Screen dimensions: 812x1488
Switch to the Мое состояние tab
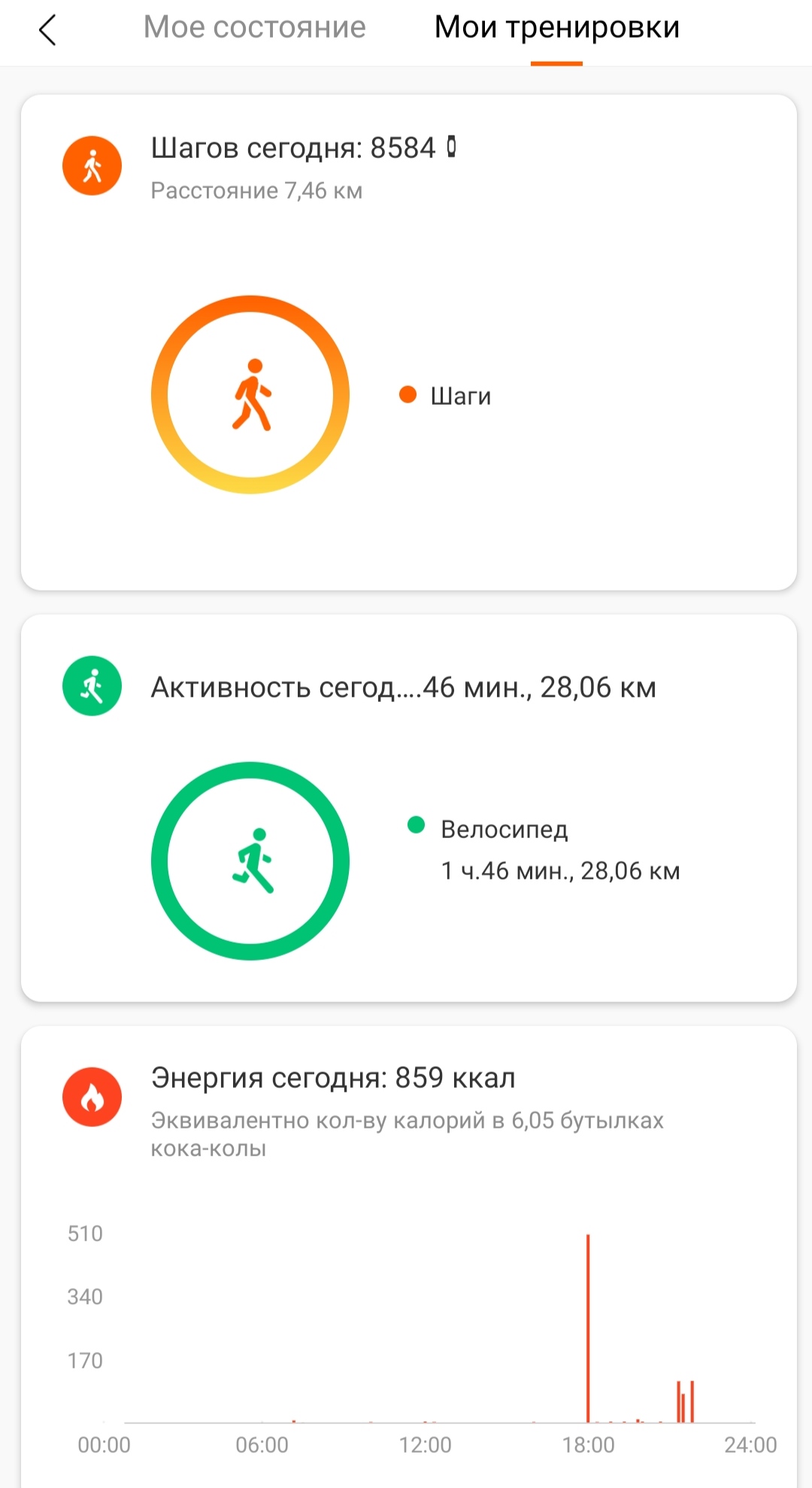click(254, 27)
